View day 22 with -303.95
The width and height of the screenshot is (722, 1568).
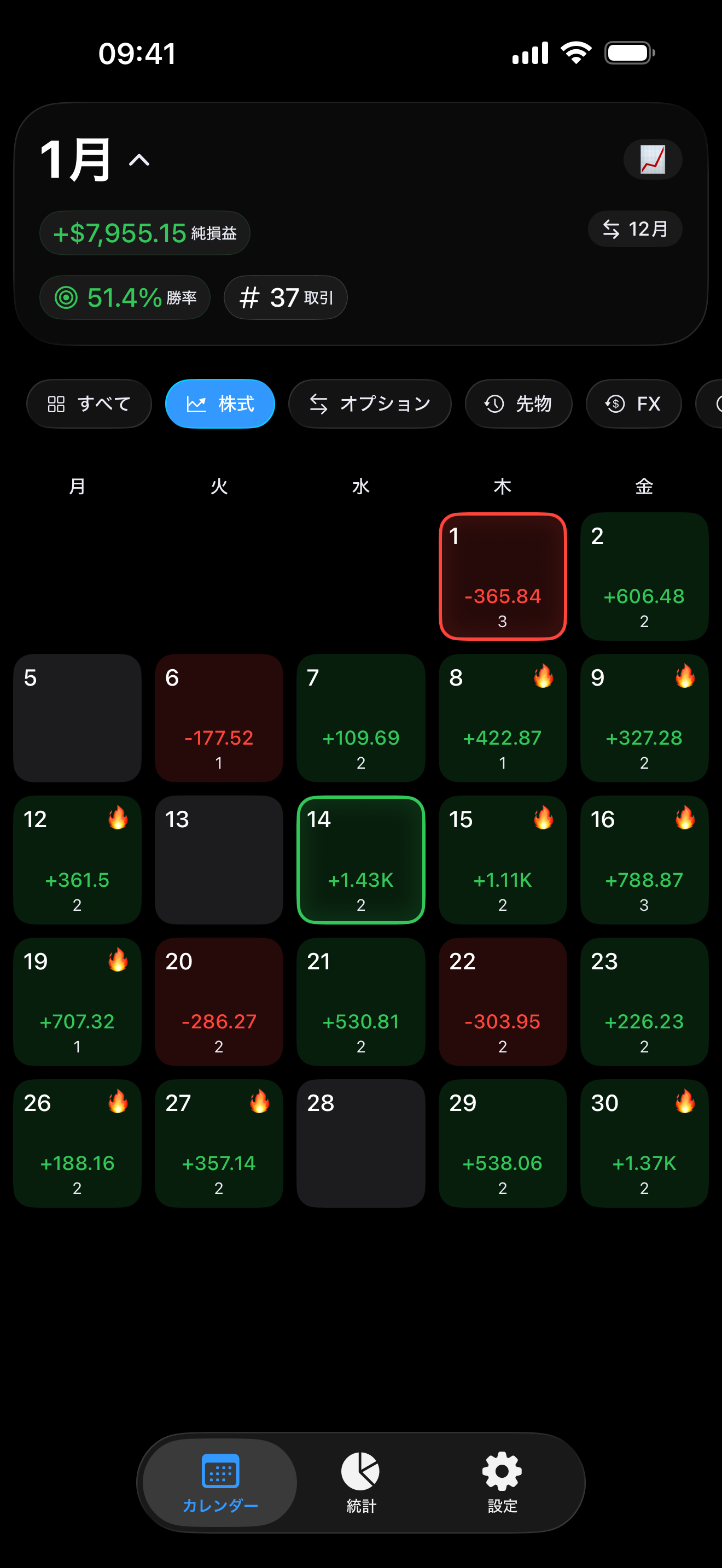[x=502, y=1002]
